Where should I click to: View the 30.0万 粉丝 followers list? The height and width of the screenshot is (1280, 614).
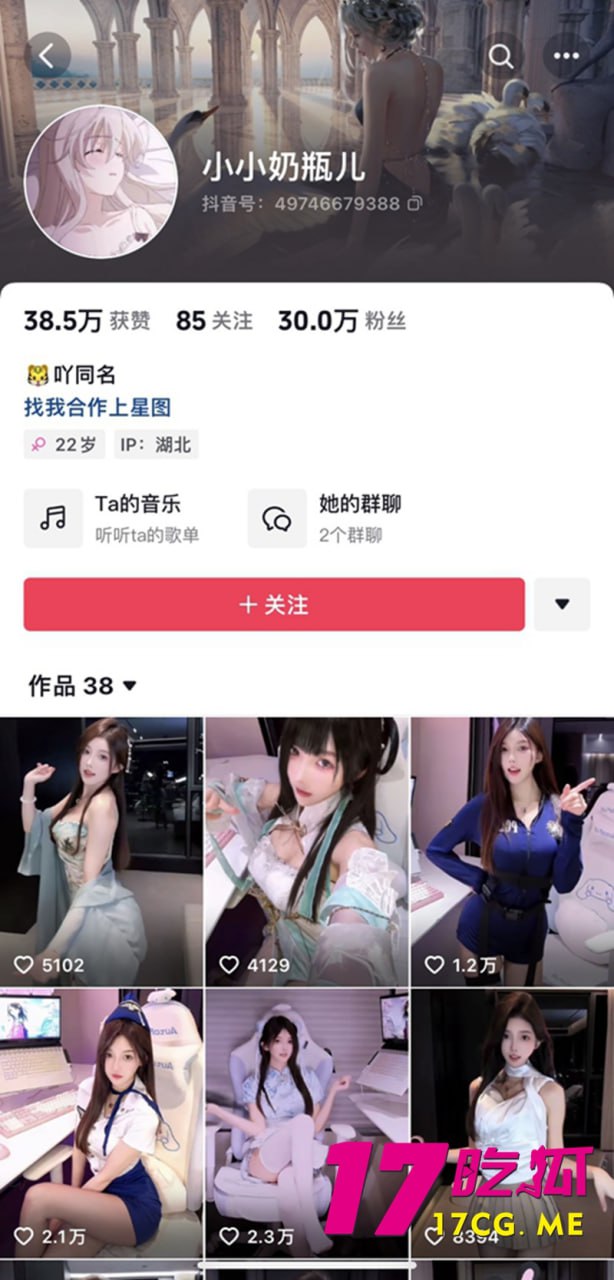[x=341, y=321]
